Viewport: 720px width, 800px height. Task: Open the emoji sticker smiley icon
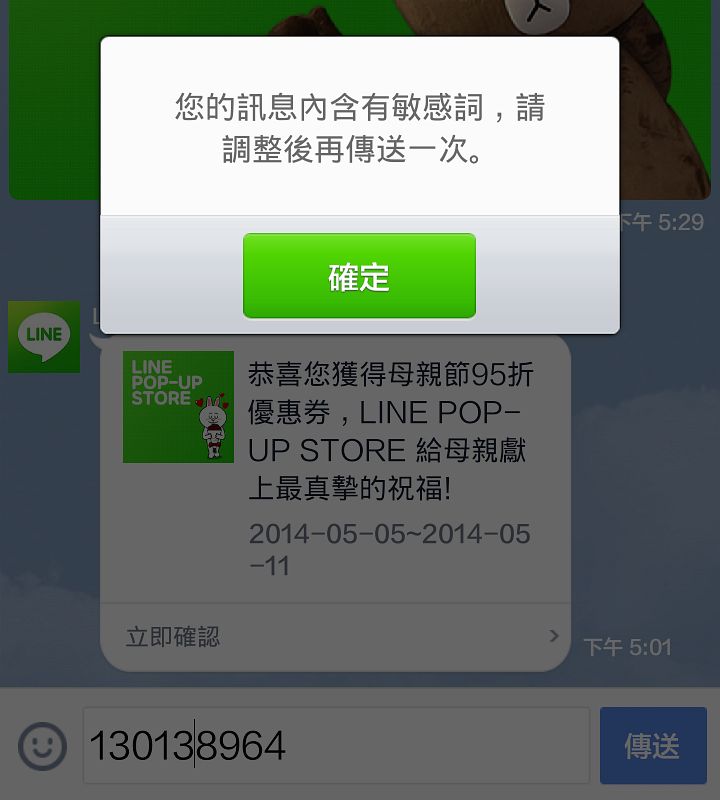[42, 746]
